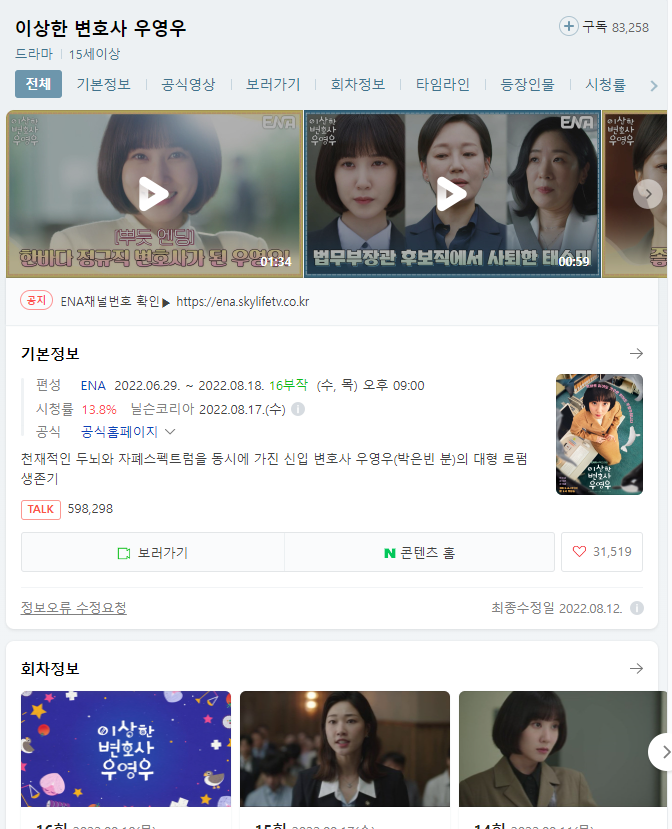The height and width of the screenshot is (829, 672).
Task: Open the 보러가기 tab
Action: tap(273, 84)
